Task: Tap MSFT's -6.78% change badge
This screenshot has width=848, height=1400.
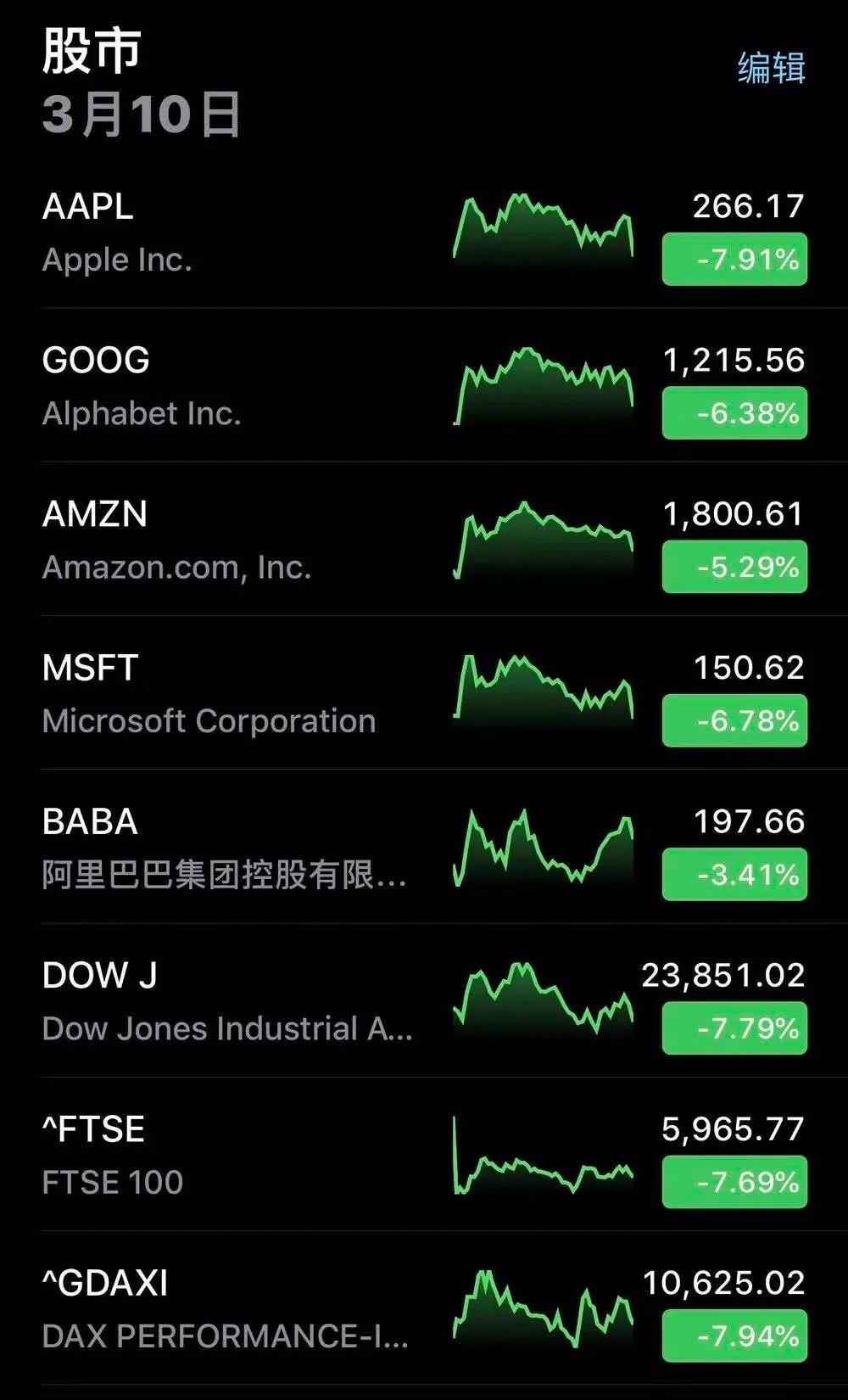Action: point(734,721)
